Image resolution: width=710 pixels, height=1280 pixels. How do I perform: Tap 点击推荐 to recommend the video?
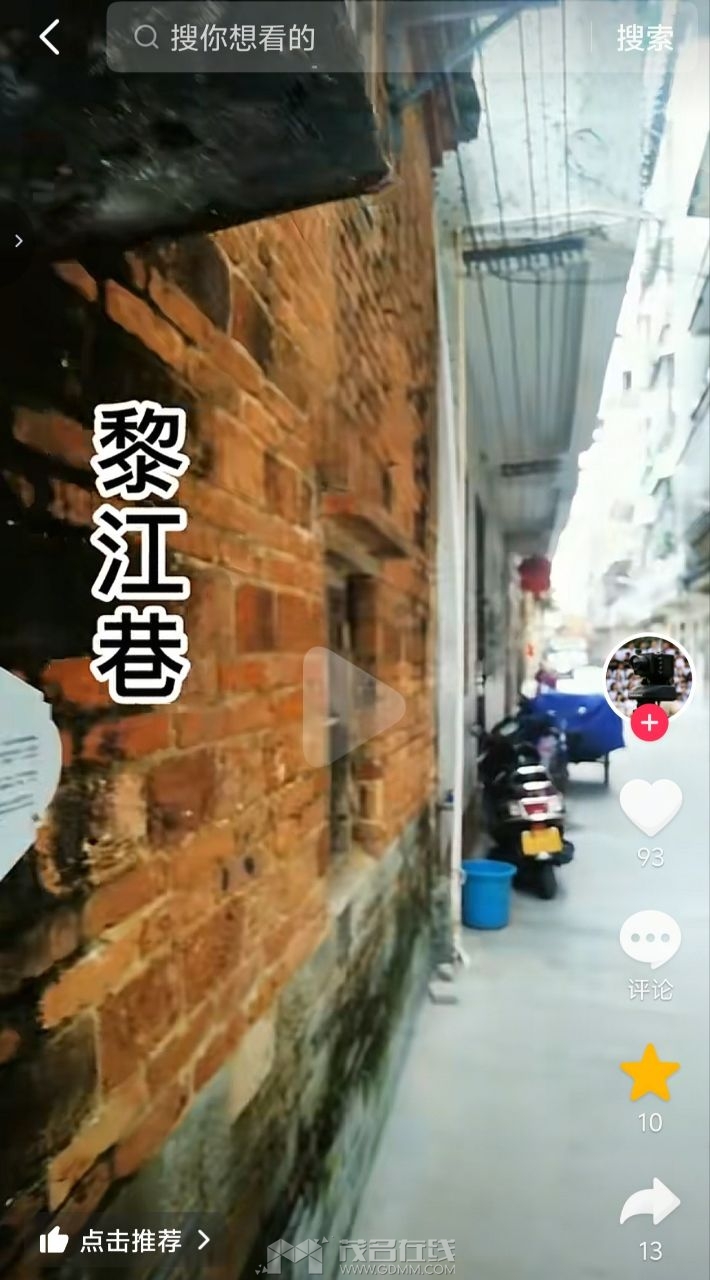click(x=125, y=1241)
